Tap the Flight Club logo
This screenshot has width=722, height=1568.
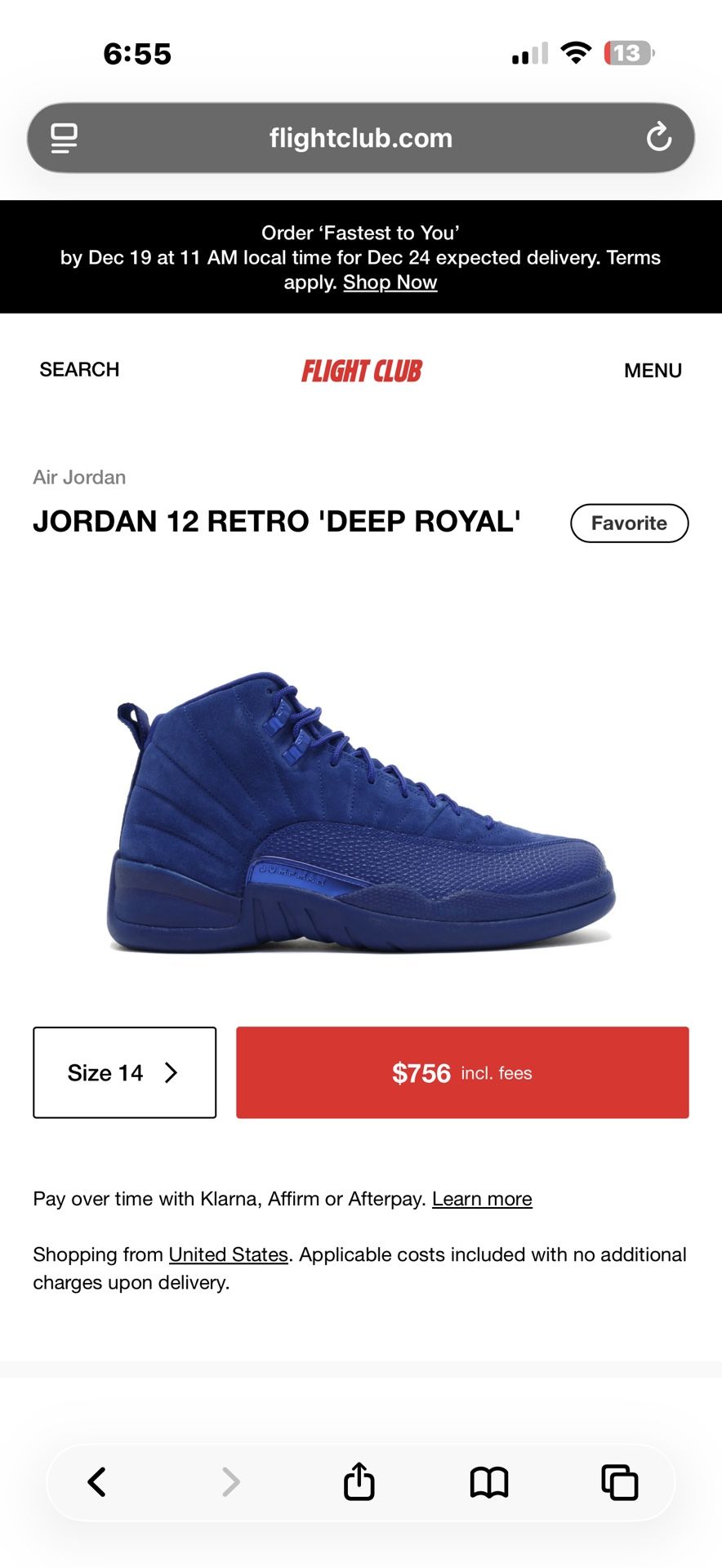(360, 370)
